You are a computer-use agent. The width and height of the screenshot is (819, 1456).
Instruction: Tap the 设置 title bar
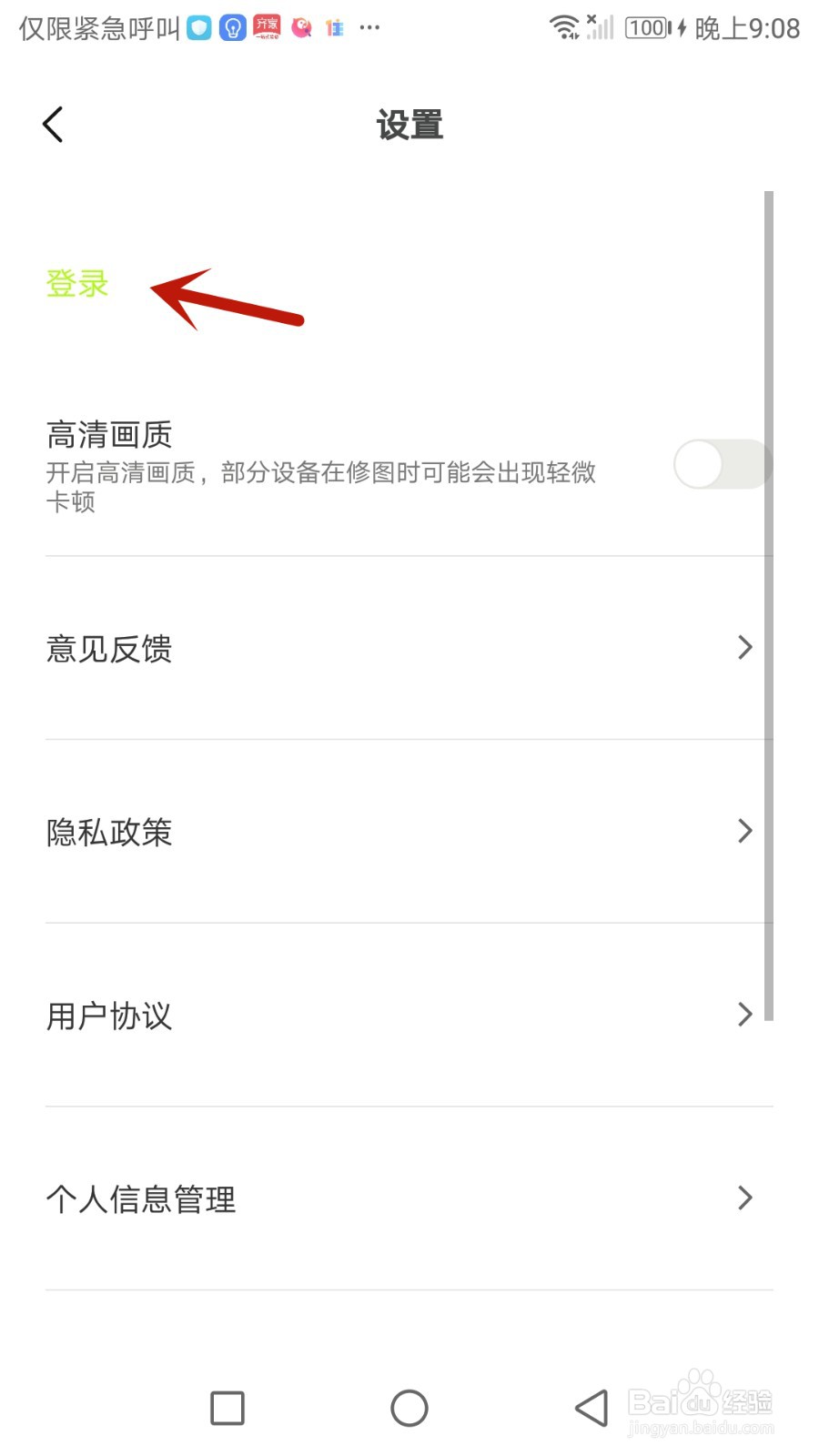(409, 124)
